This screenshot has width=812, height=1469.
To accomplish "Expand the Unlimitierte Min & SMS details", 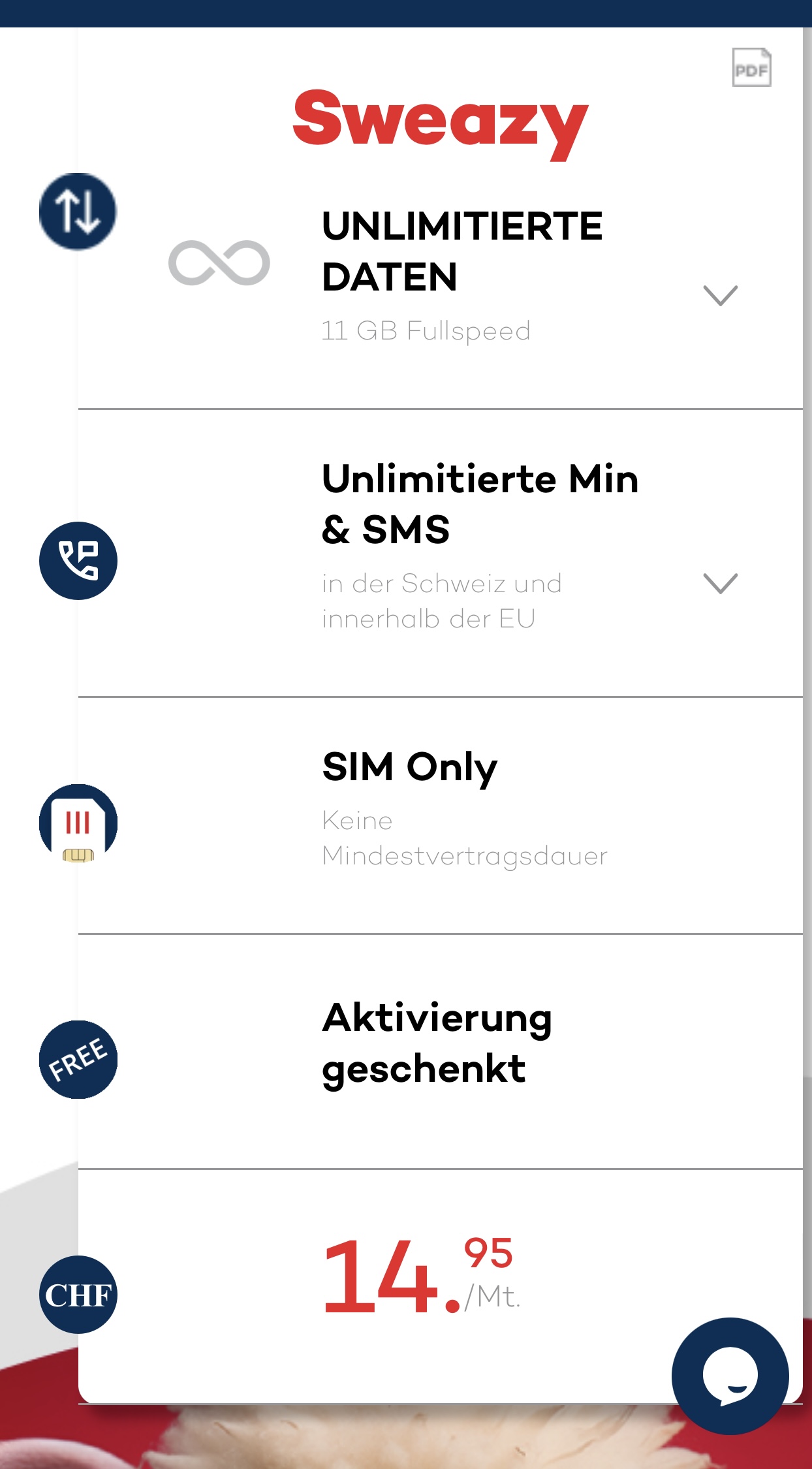I will 720,582.
